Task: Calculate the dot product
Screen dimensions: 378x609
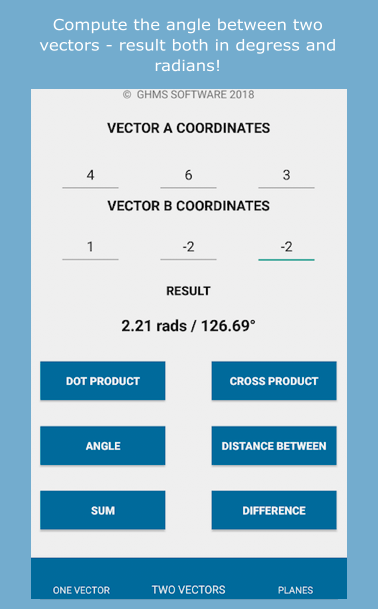Action: [103, 381]
